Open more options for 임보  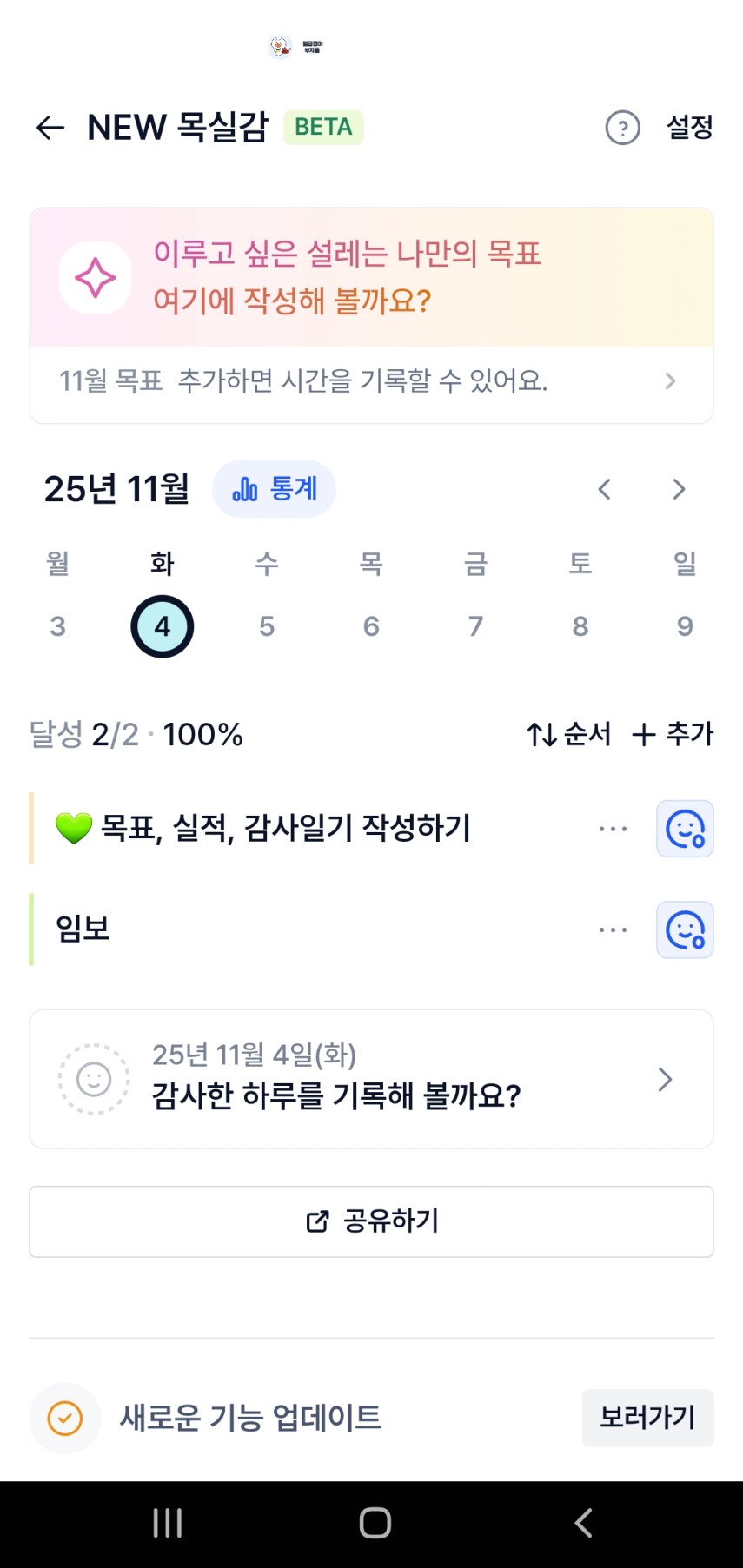[613, 930]
